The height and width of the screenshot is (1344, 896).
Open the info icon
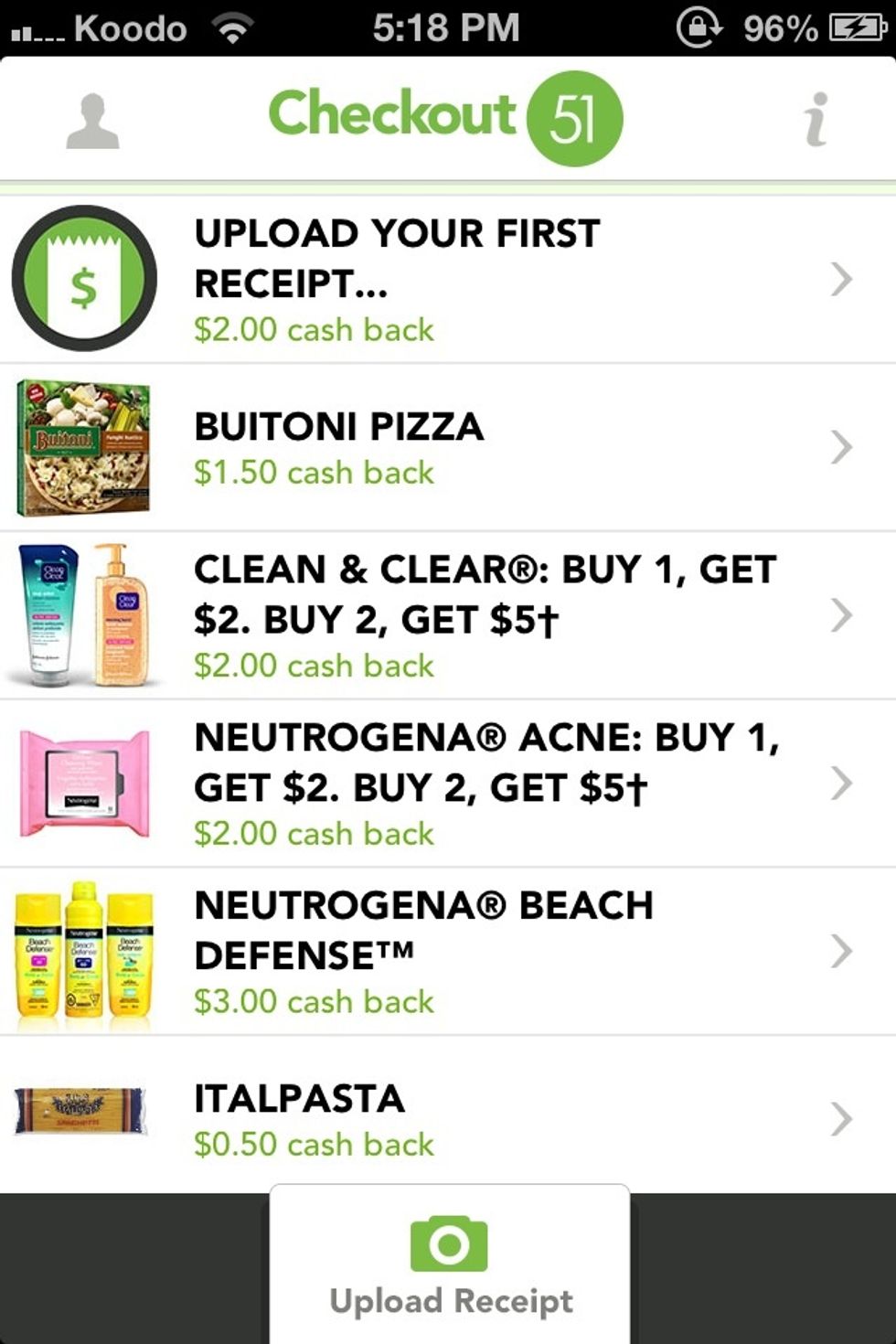tap(816, 119)
